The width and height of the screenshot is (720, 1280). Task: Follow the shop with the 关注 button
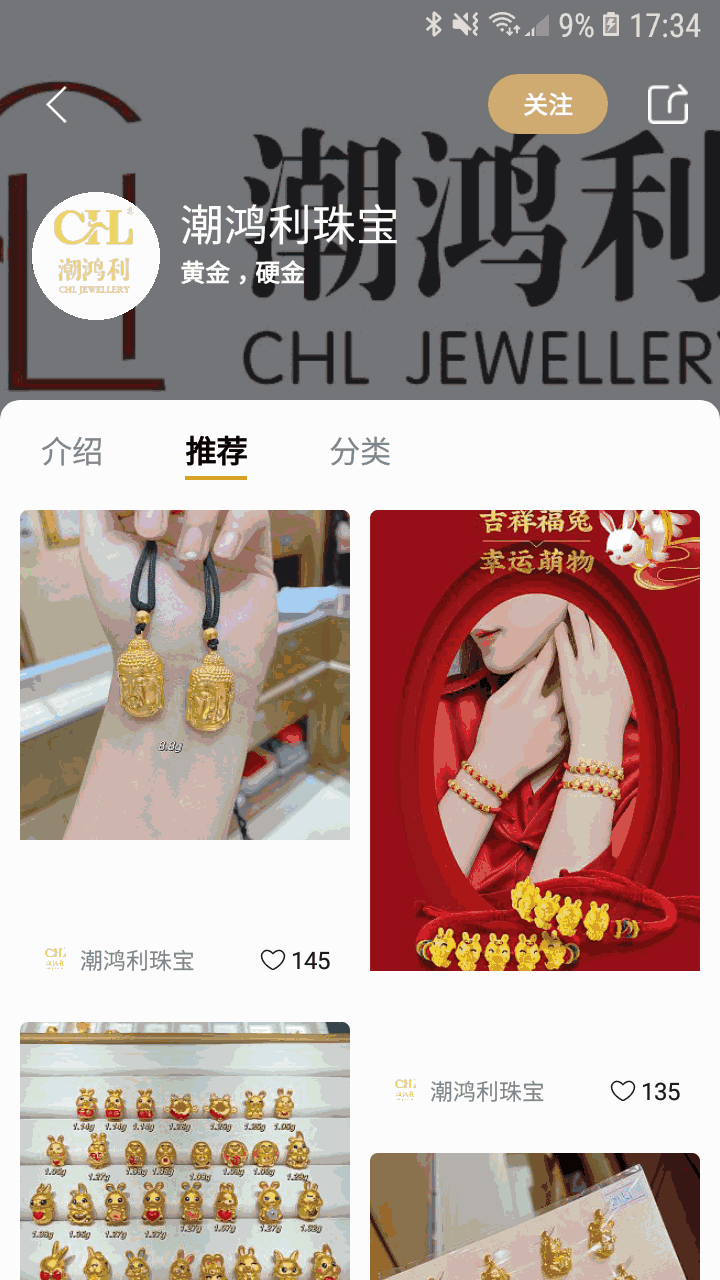pos(547,104)
